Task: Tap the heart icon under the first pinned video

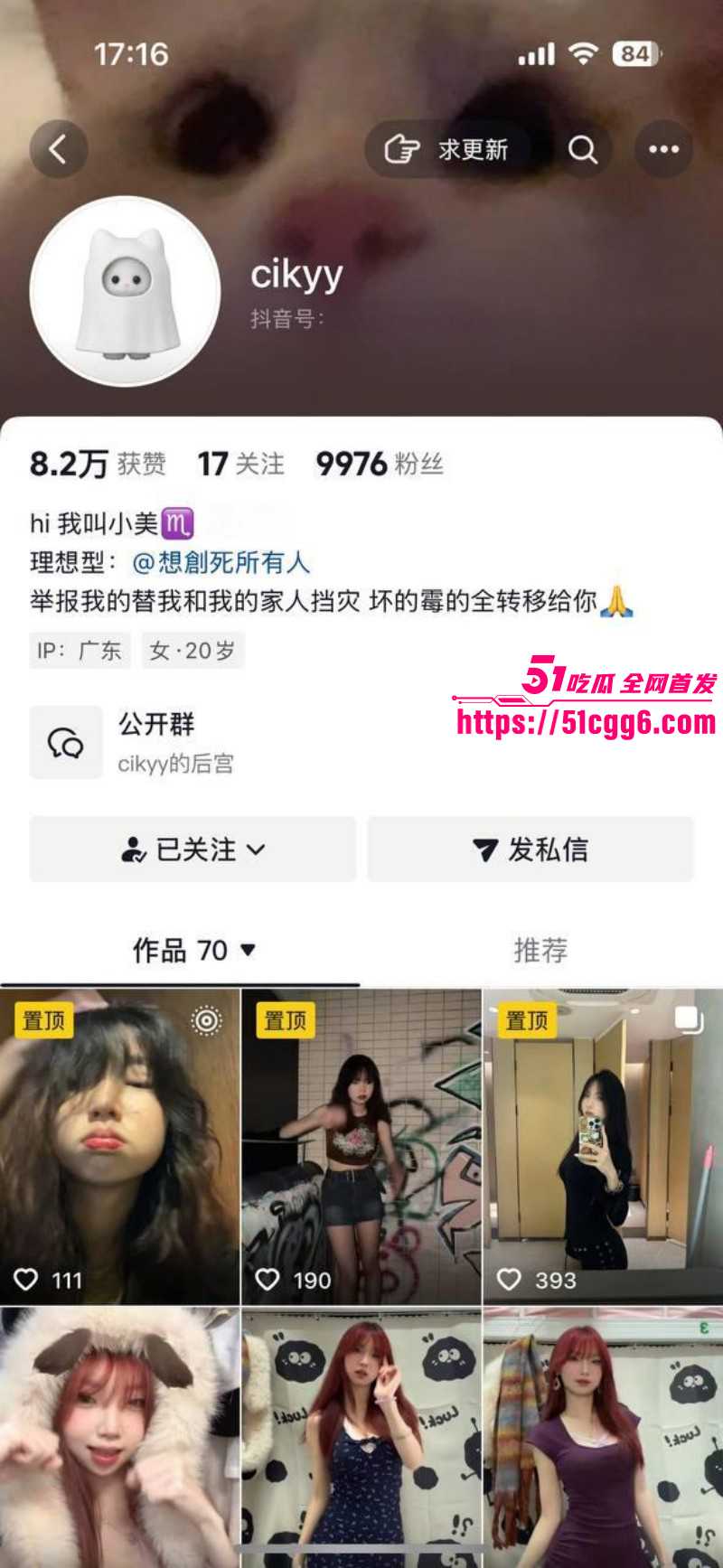Action: point(26,1280)
